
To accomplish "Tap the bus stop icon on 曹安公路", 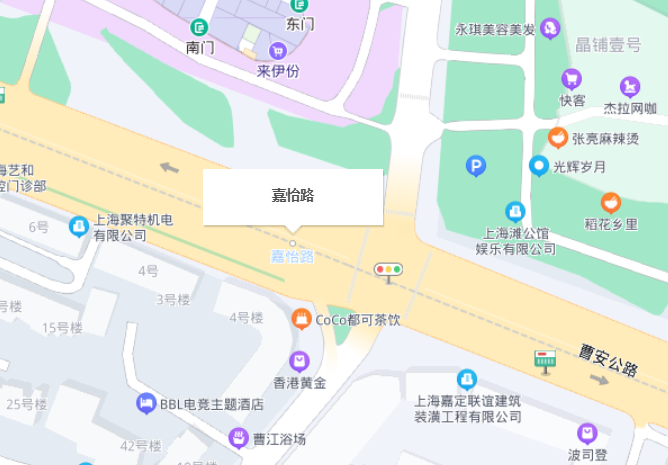I will click(x=544, y=362).
